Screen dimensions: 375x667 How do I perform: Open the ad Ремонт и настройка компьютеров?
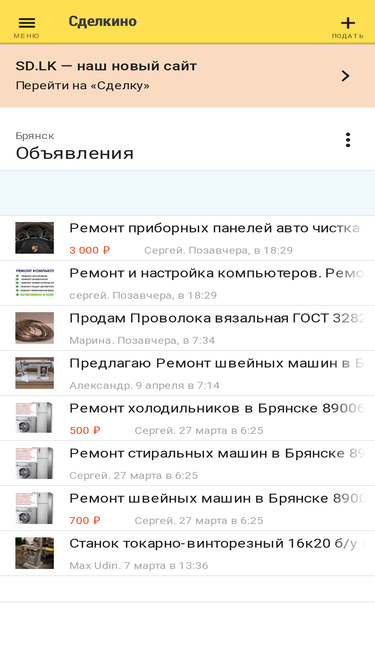tap(188, 283)
